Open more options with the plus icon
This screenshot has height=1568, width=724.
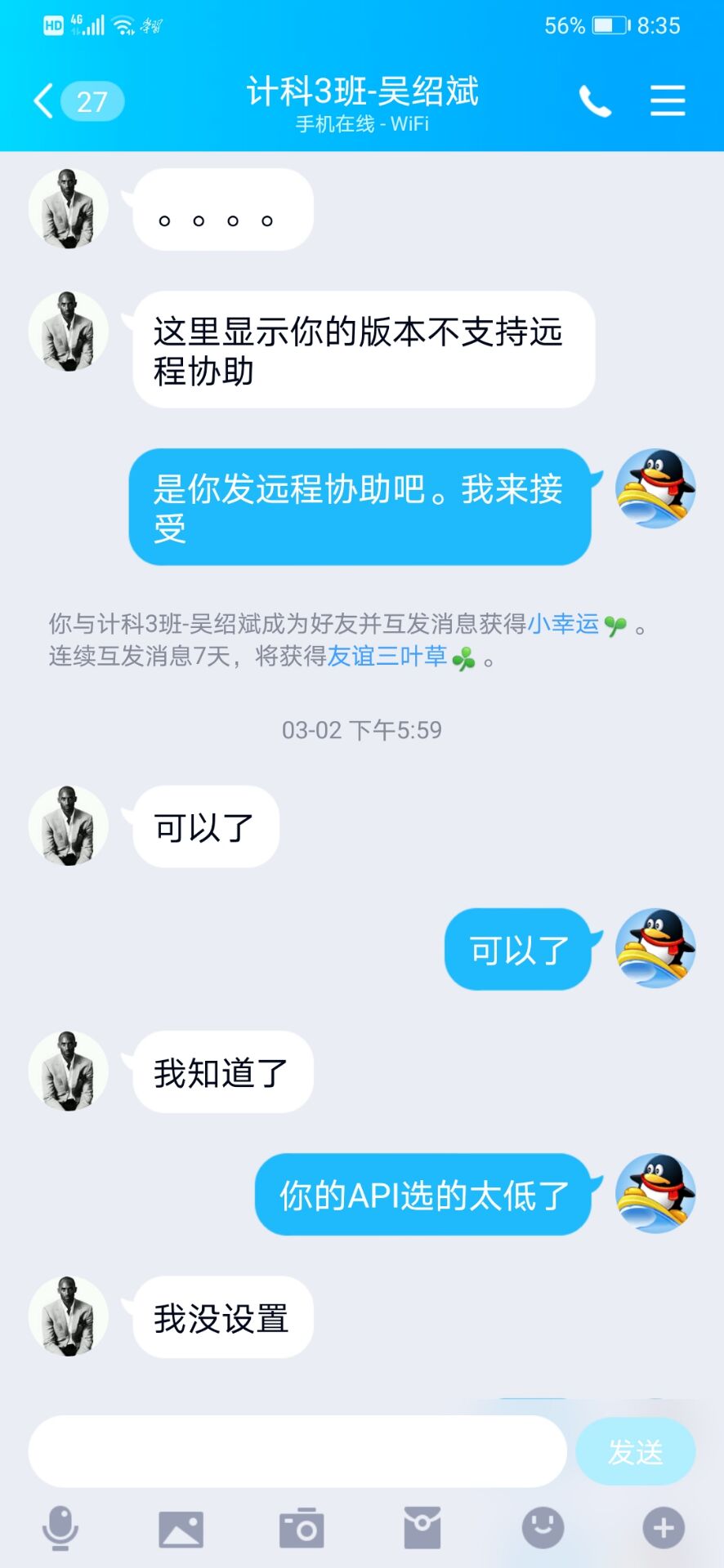click(x=663, y=1527)
